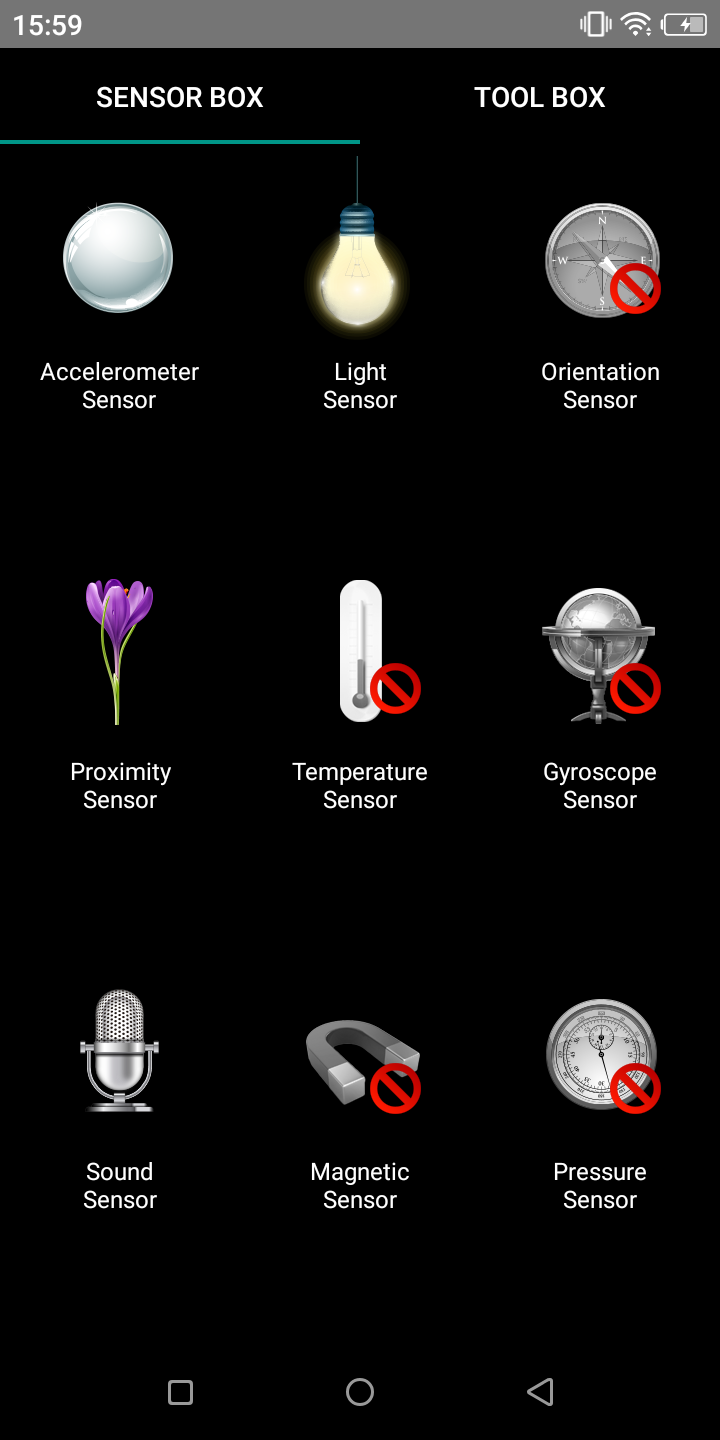Select the Gyroscope Sensor
The width and height of the screenshot is (720, 1440).
[x=598, y=655]
